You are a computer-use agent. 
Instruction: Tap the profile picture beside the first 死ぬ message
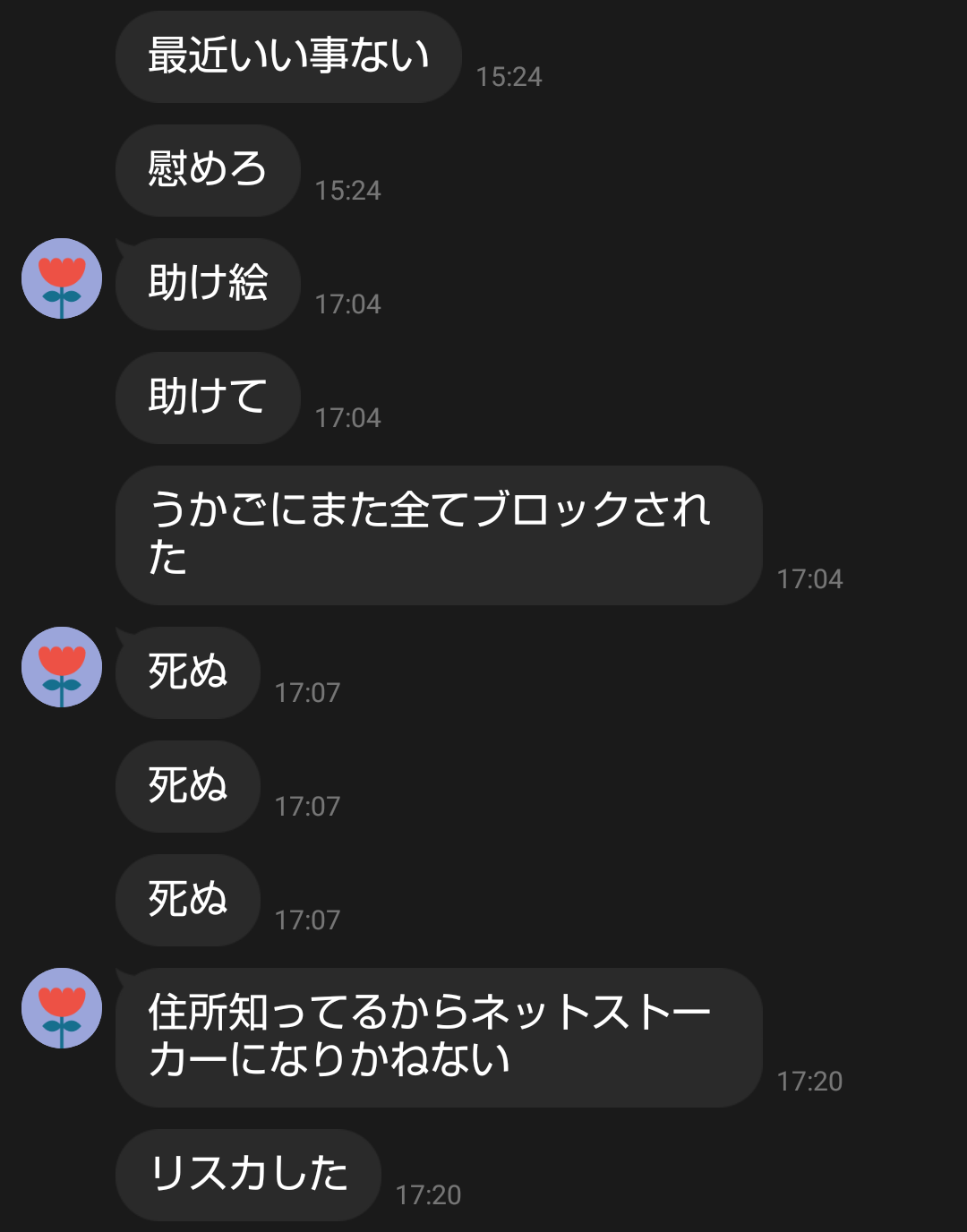(62, 667)
